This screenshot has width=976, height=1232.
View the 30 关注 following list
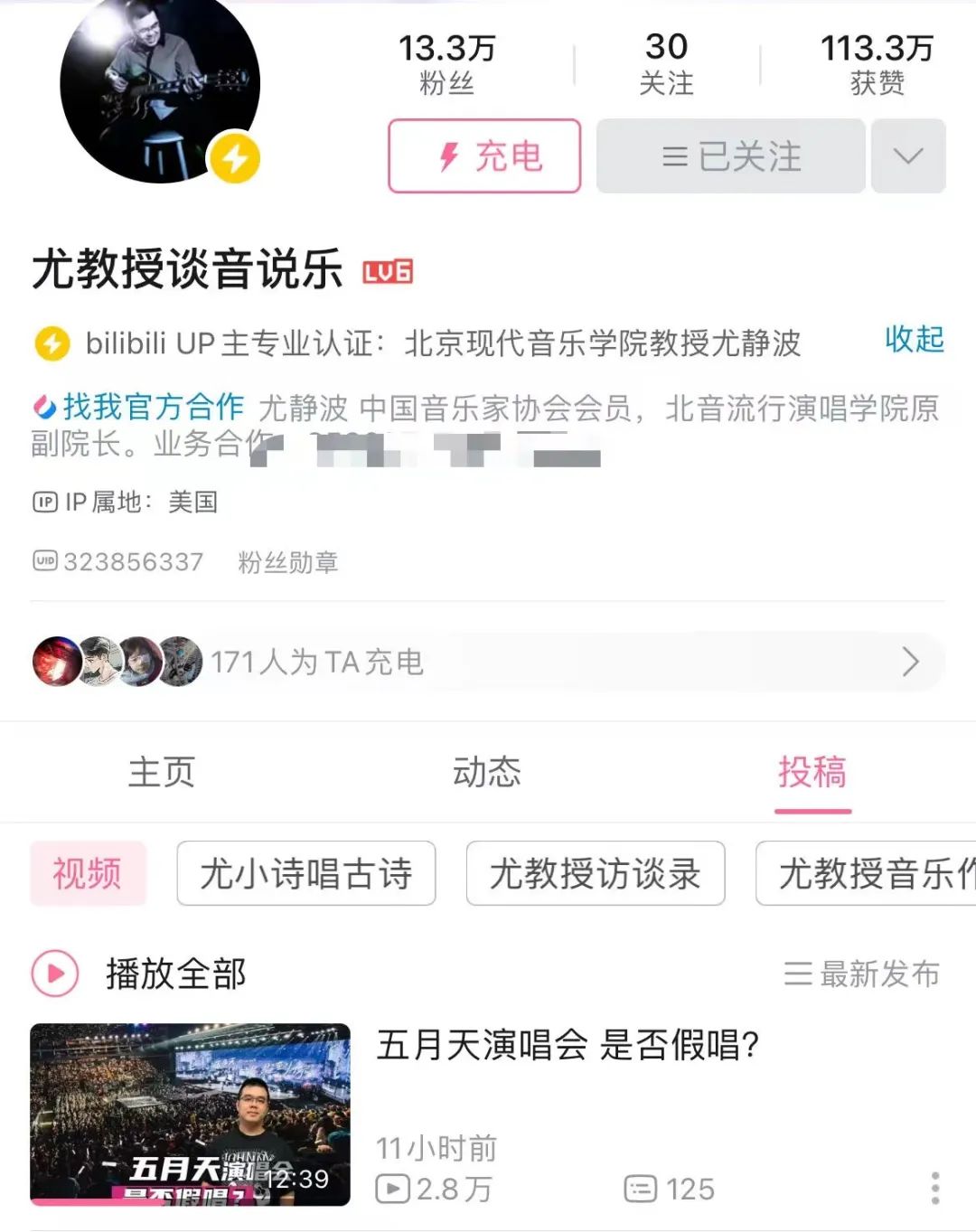tap(666, 64)
